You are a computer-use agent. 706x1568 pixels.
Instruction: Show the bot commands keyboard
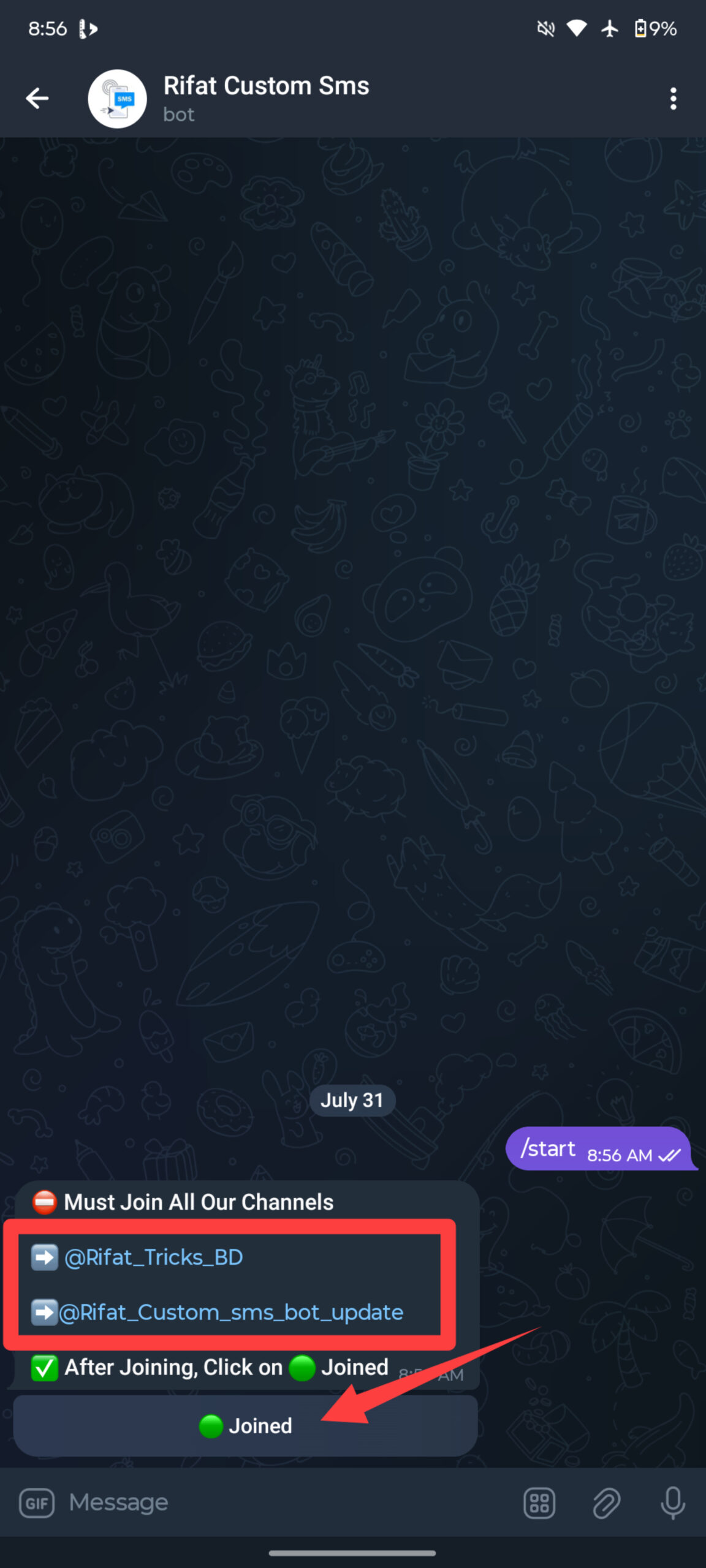click(539, 1503)
